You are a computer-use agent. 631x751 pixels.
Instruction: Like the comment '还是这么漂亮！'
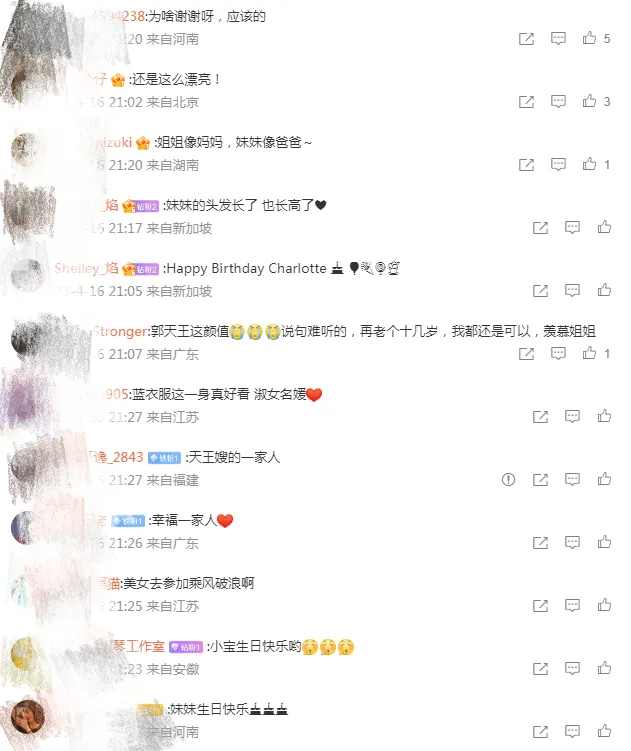point(590,102)
